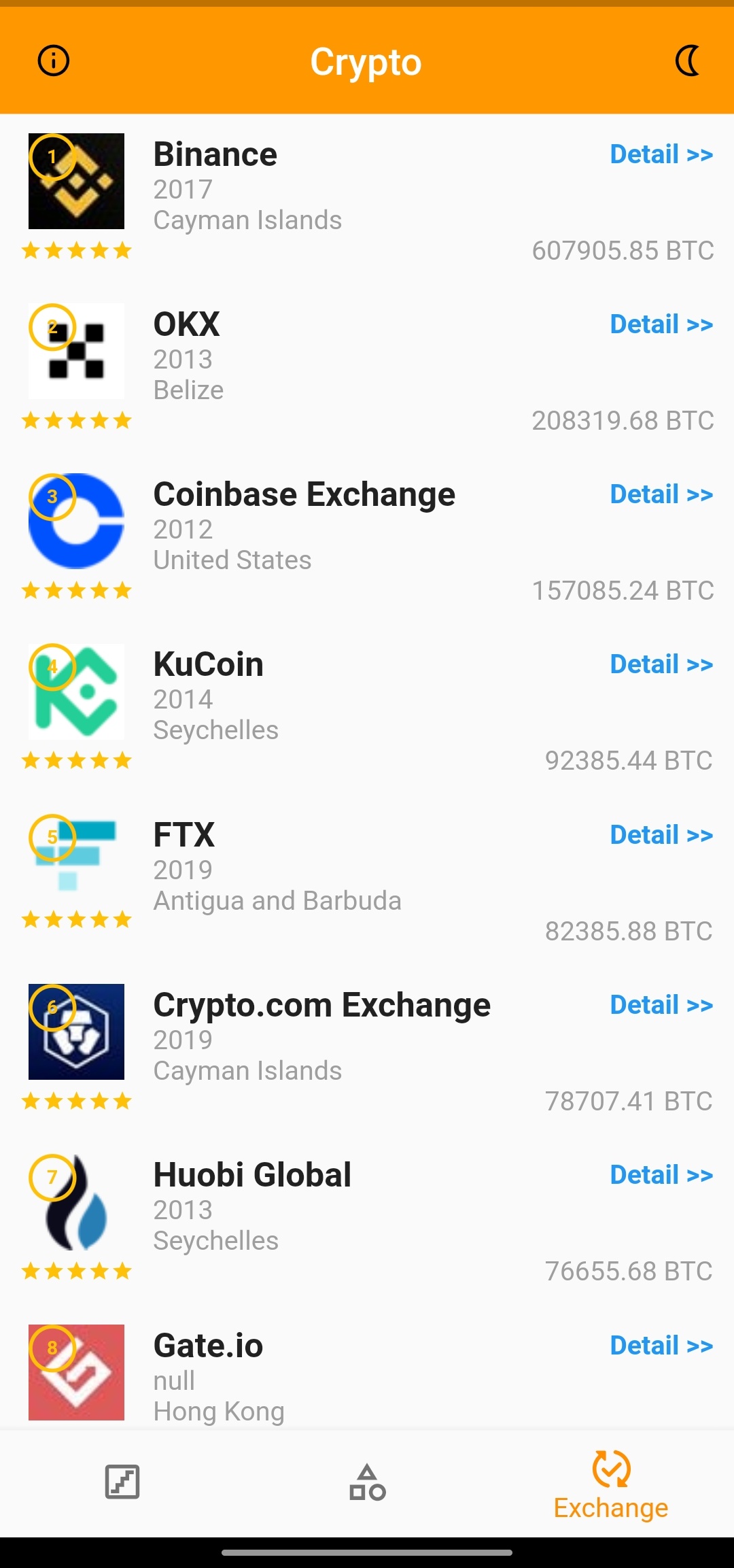Open FTX Detail link
The width and height of the screenshot is (734, 1568).
click(x=661, y=835)
